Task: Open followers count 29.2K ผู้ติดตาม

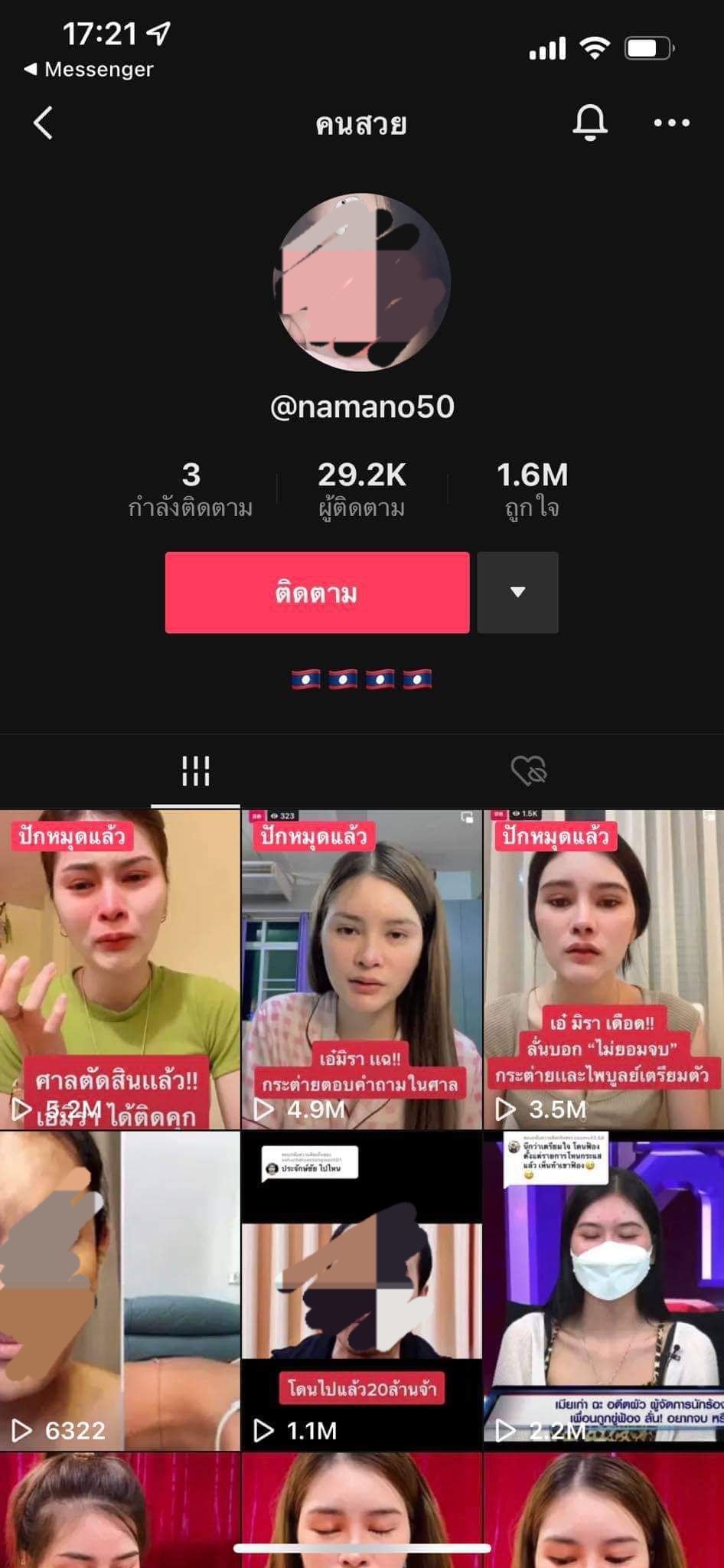Action: (362, 489)
